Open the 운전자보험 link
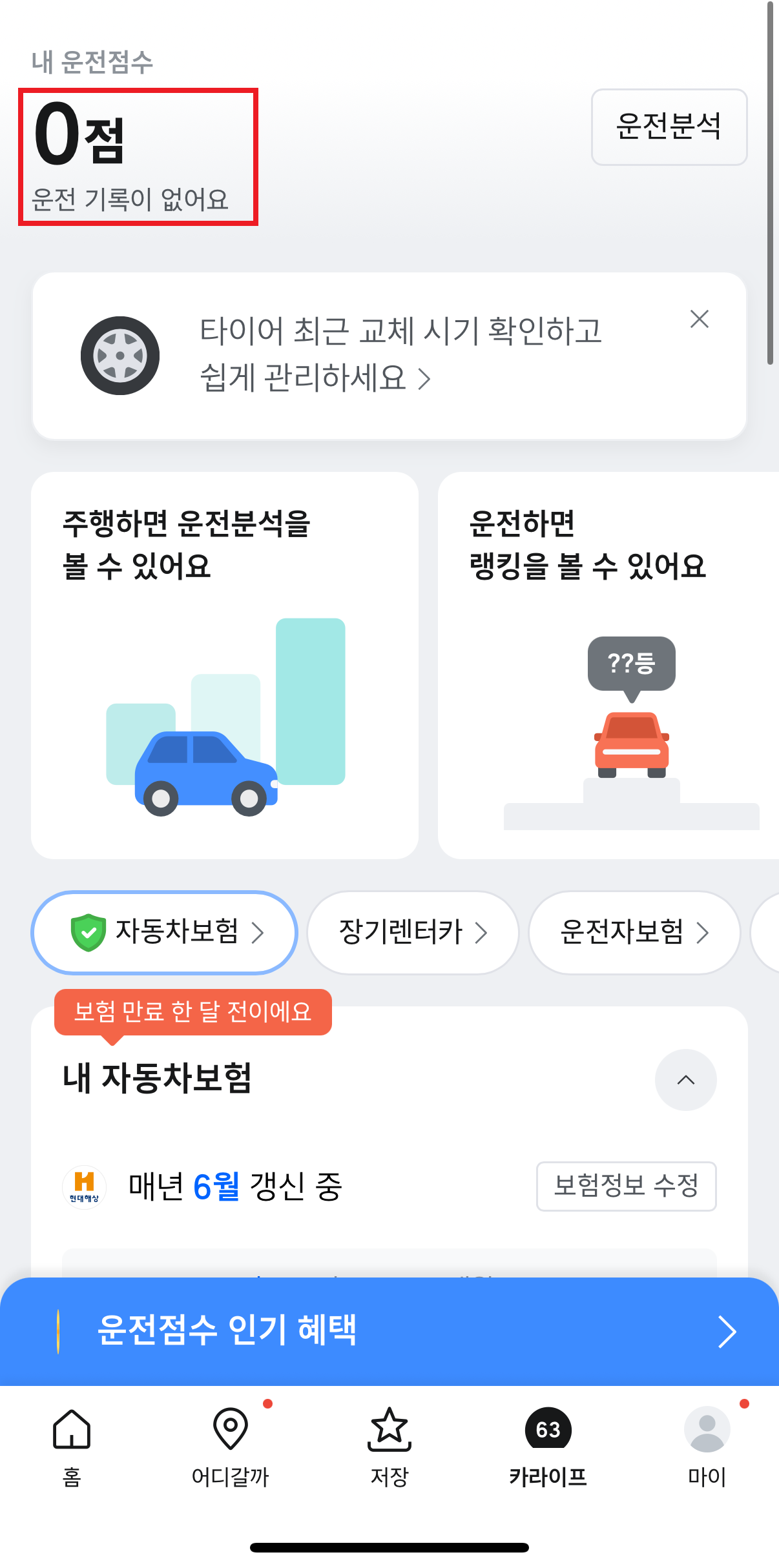This screenshot has width=779, height=1568. (x=634, y=932)
